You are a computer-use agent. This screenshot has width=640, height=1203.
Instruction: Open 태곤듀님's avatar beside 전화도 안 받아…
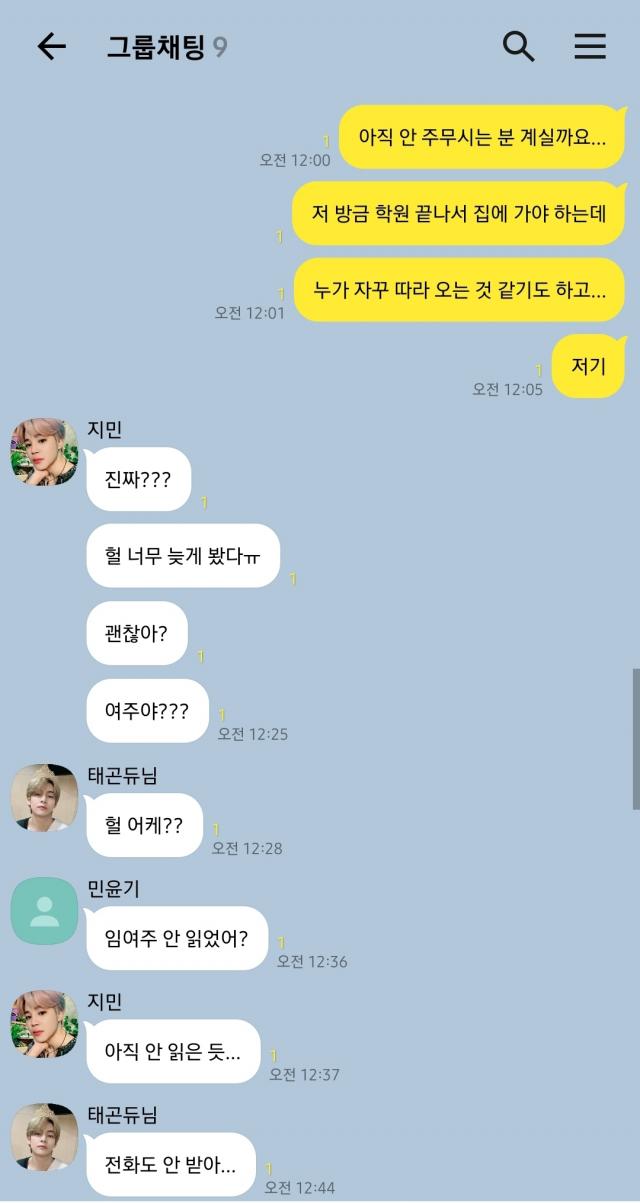pyautogui.click(x=44, y=1137)
